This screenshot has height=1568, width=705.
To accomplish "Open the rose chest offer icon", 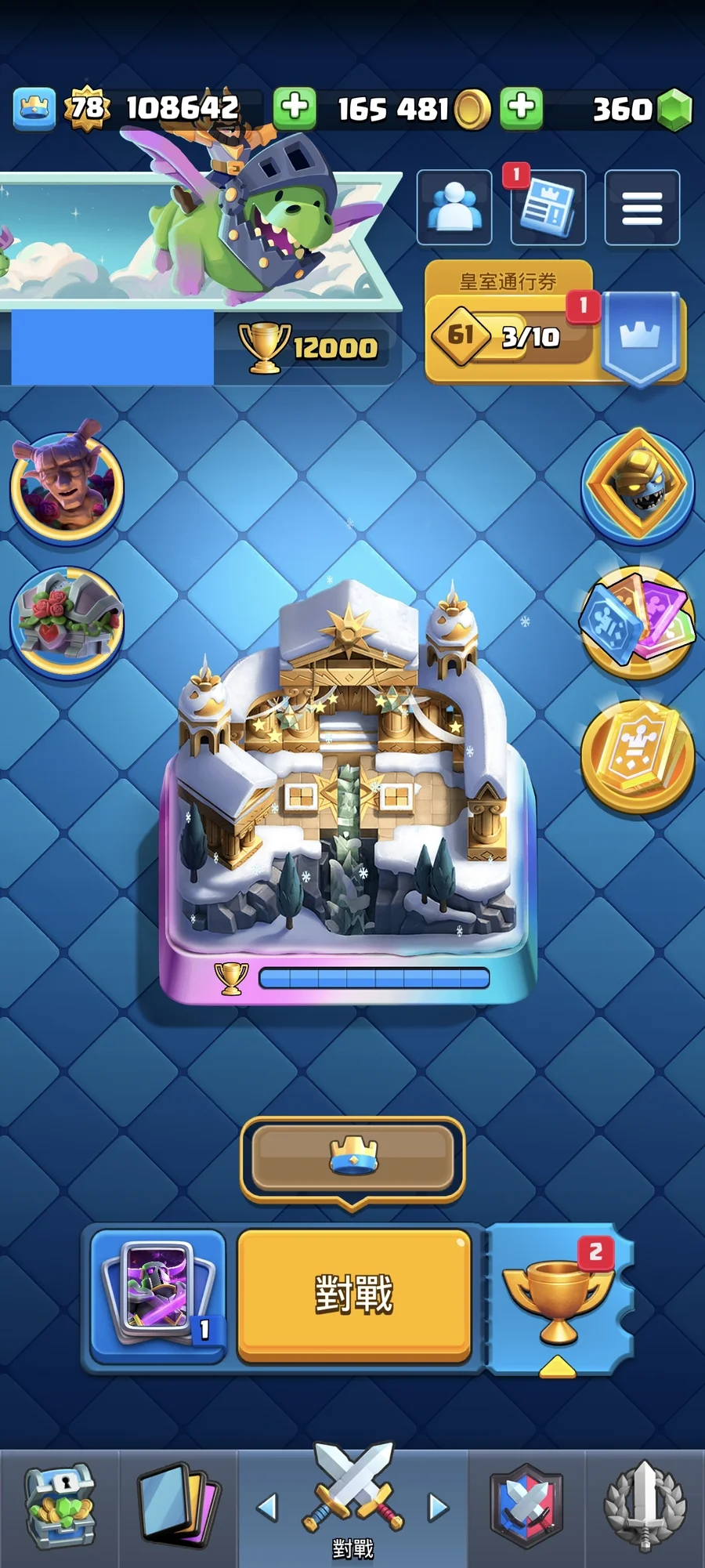I will (67, 621).
